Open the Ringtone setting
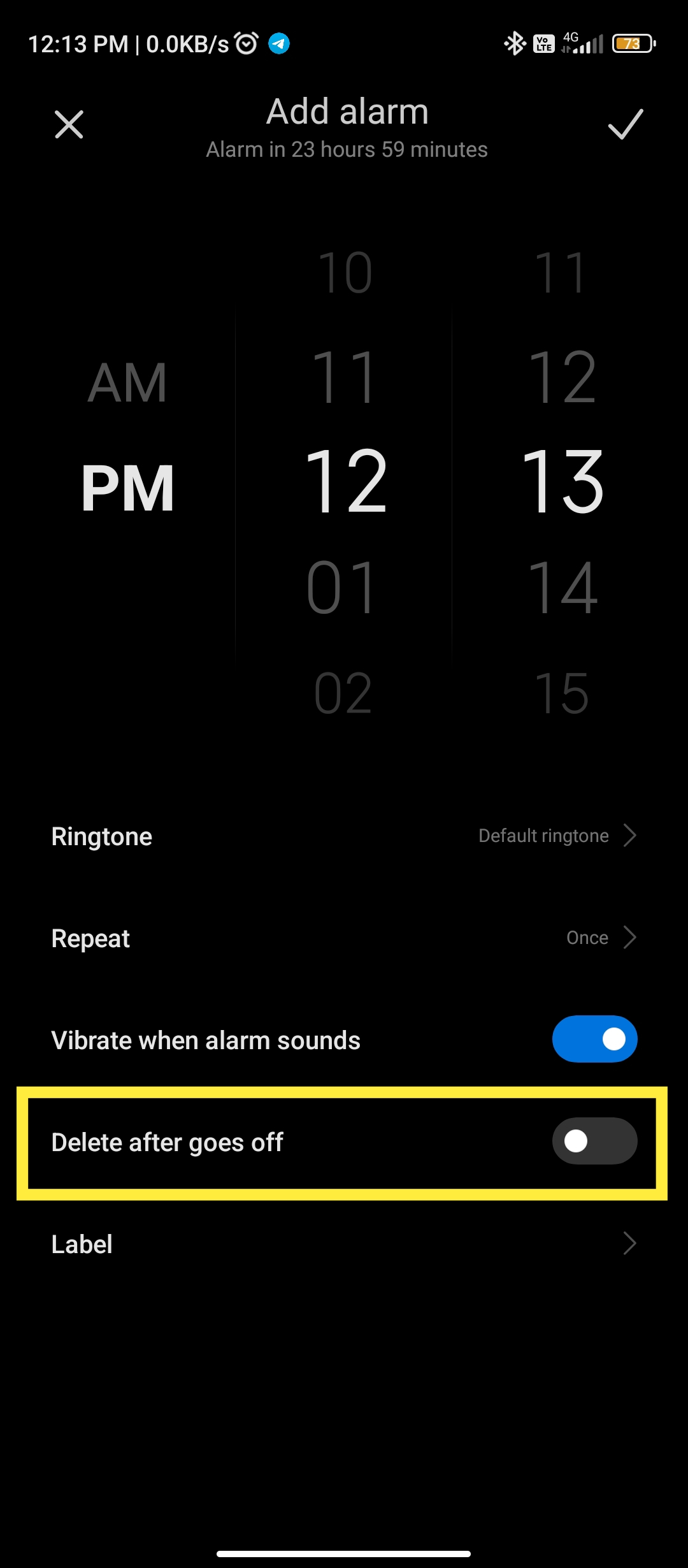 tap(344, 836)
